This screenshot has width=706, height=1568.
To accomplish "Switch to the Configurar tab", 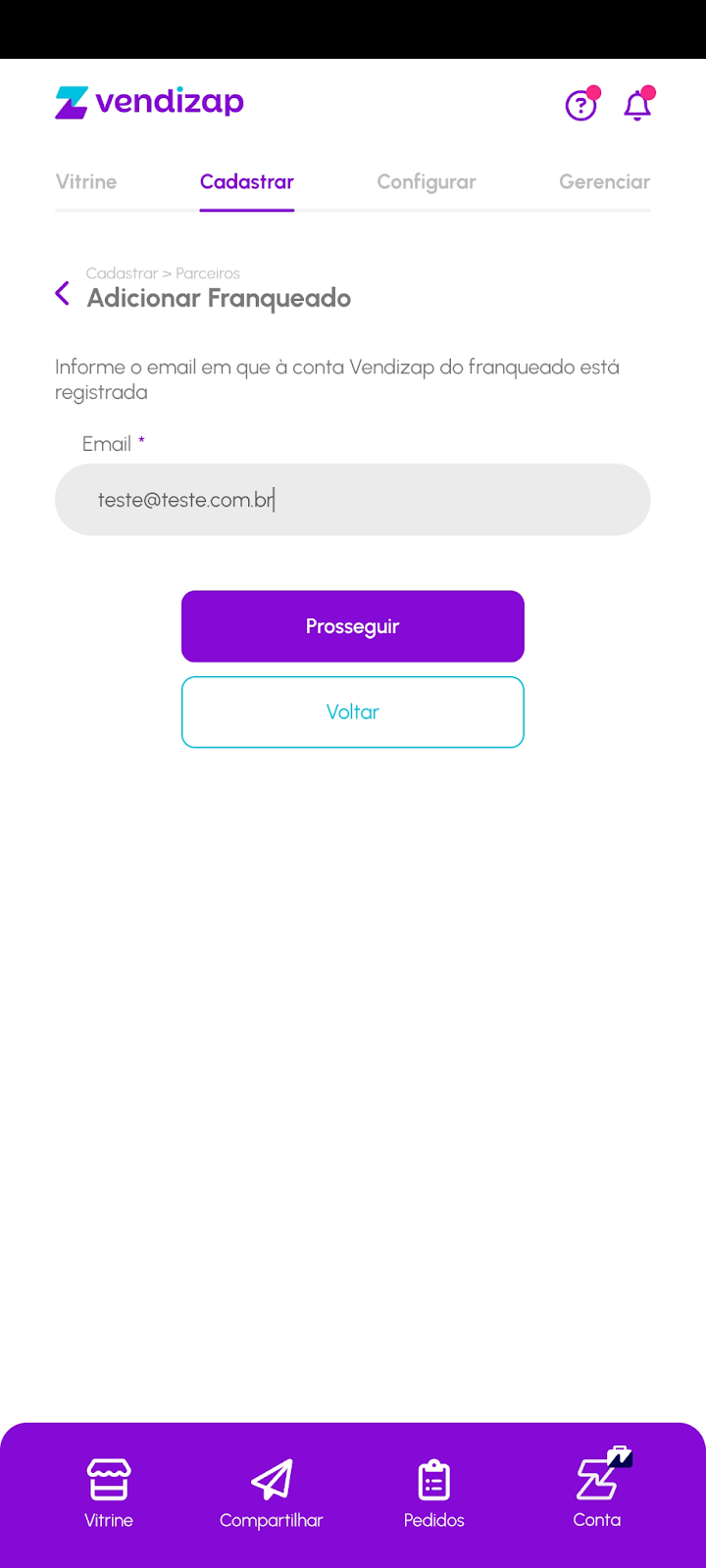I will click(427, 181).
